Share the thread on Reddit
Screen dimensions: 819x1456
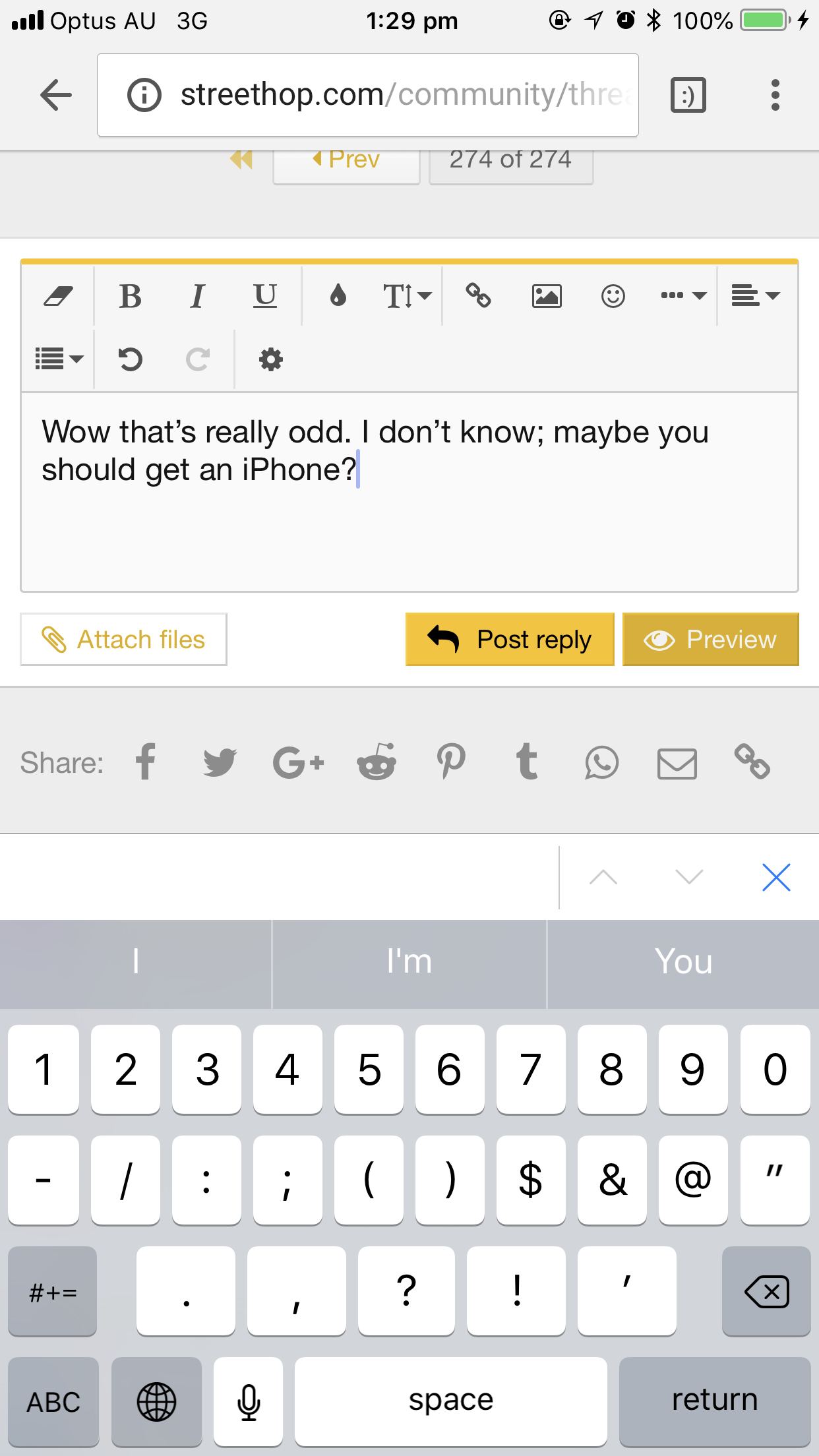[377, 762]
